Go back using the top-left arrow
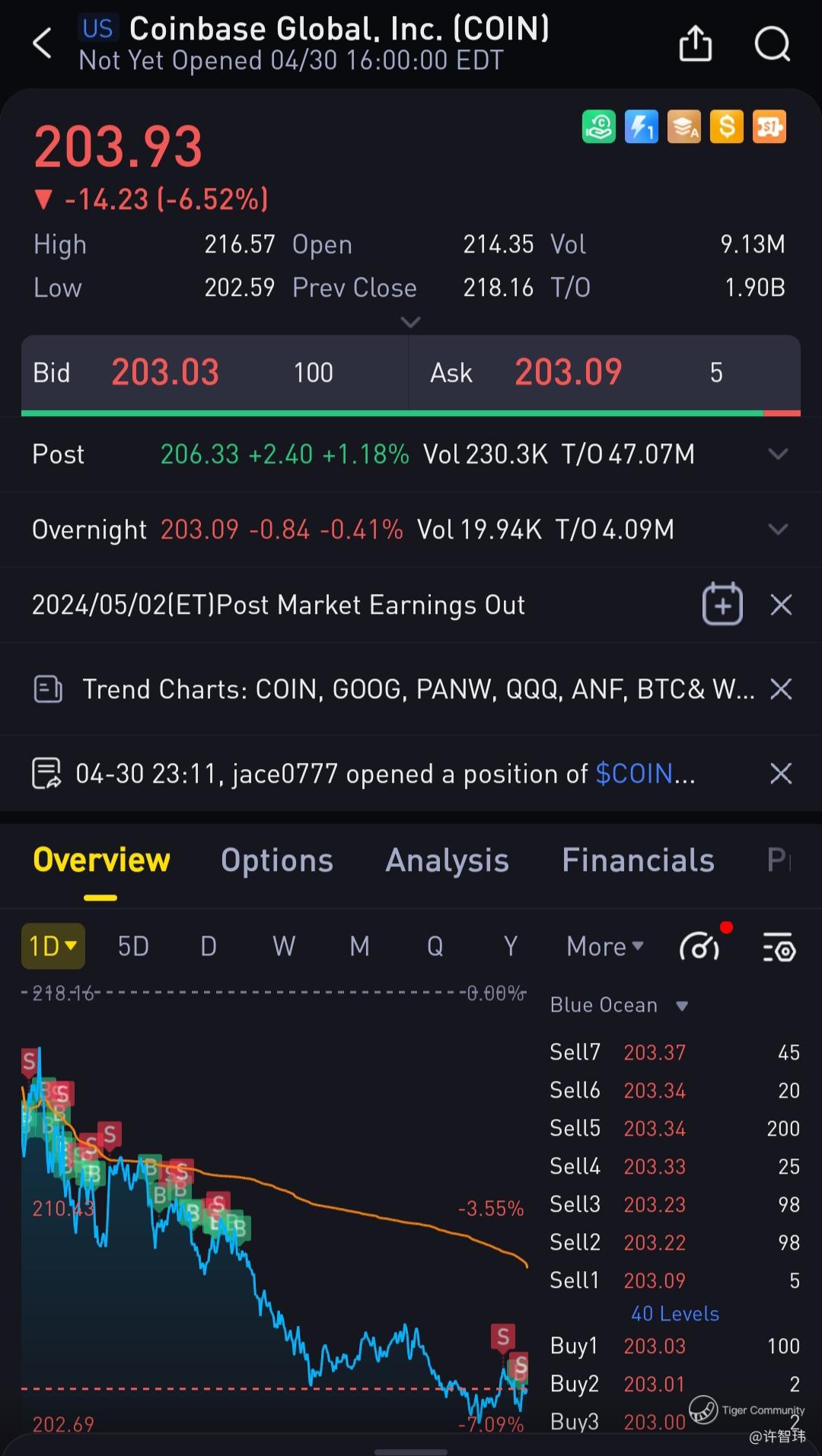The width and height of the screenshot is (822, 1456). (43, 43)
